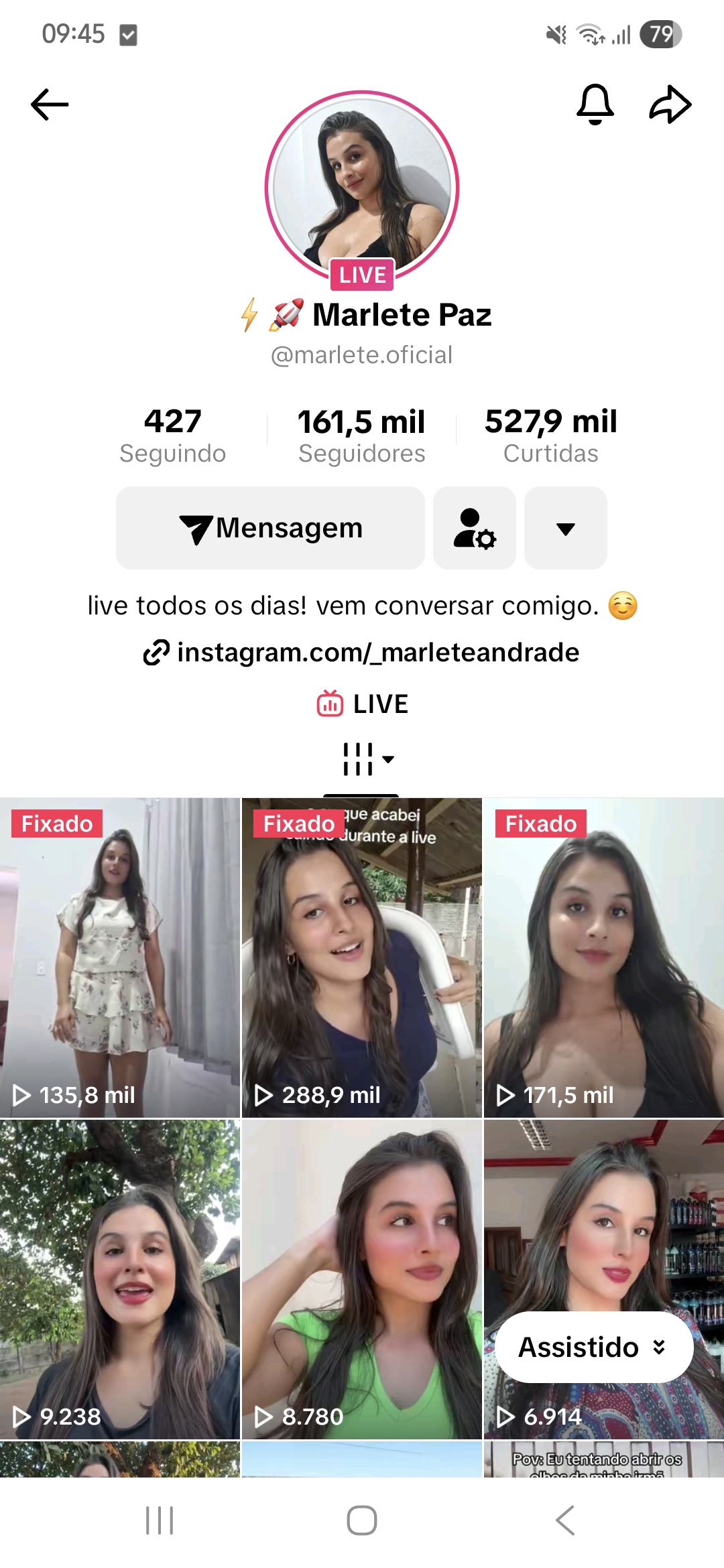Open the LIVE link under the bio

tap(362, 704)
